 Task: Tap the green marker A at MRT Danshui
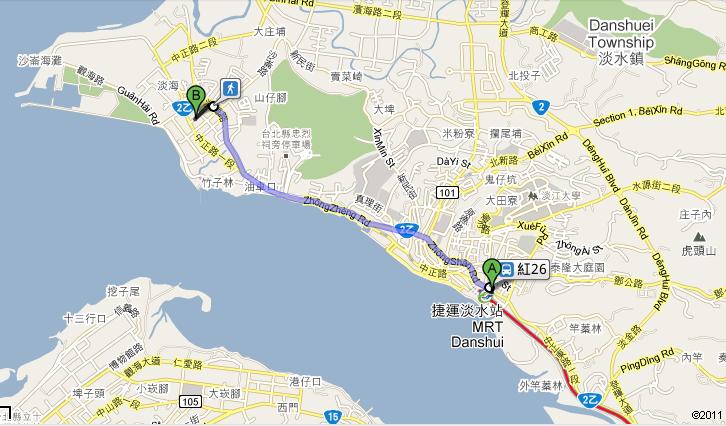(491, 269)
